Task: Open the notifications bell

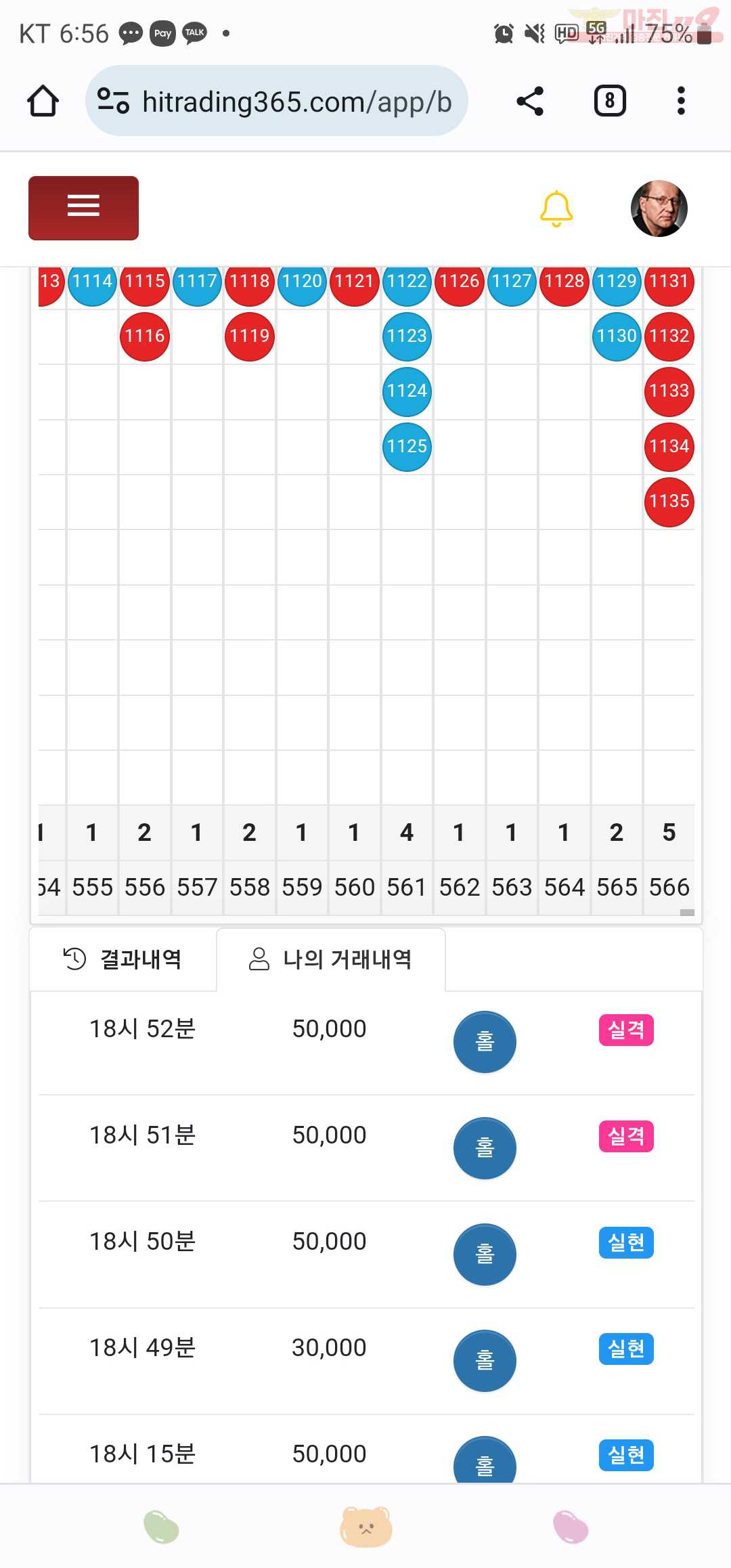Action: tap(556, 209)
